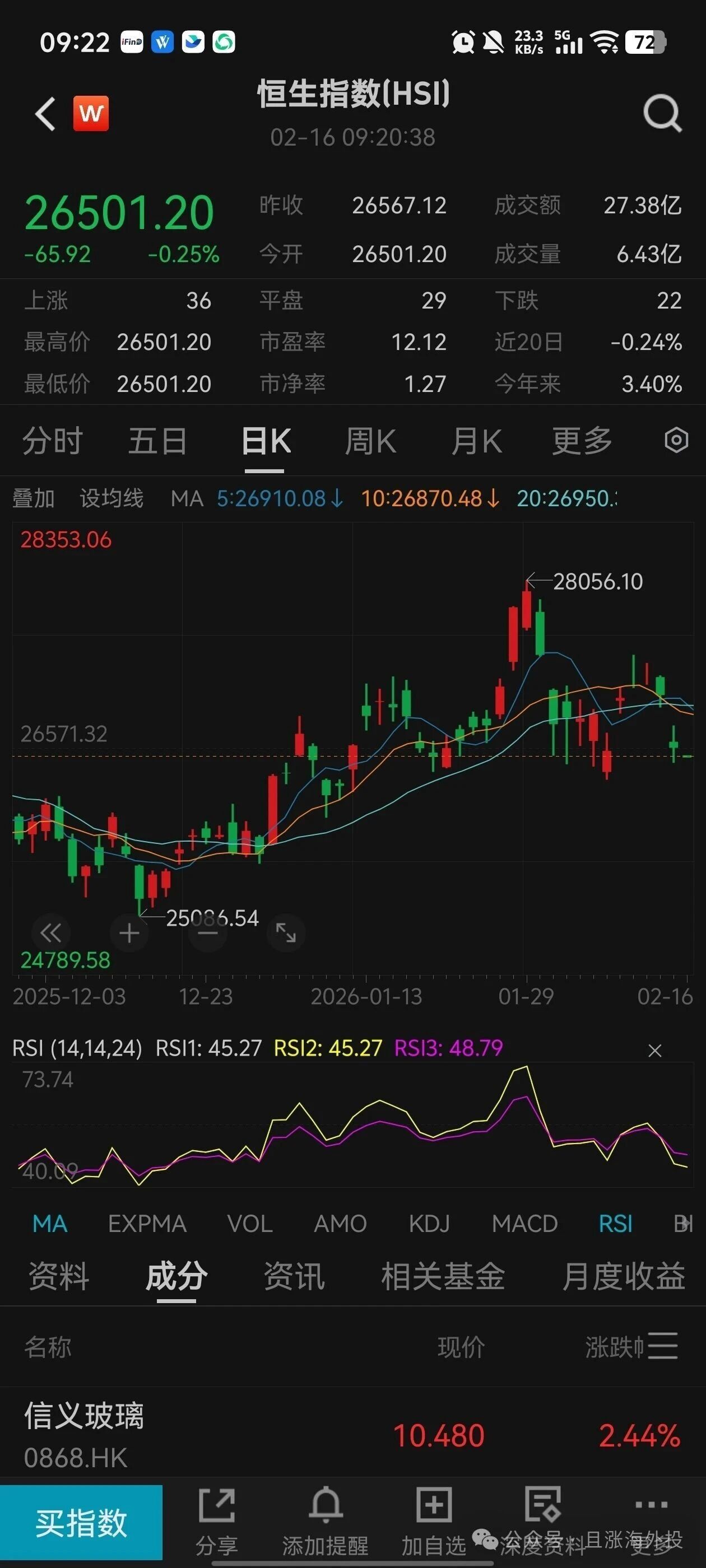
Task: Switch the indicator to MACD
Action: click(524, 1223)
